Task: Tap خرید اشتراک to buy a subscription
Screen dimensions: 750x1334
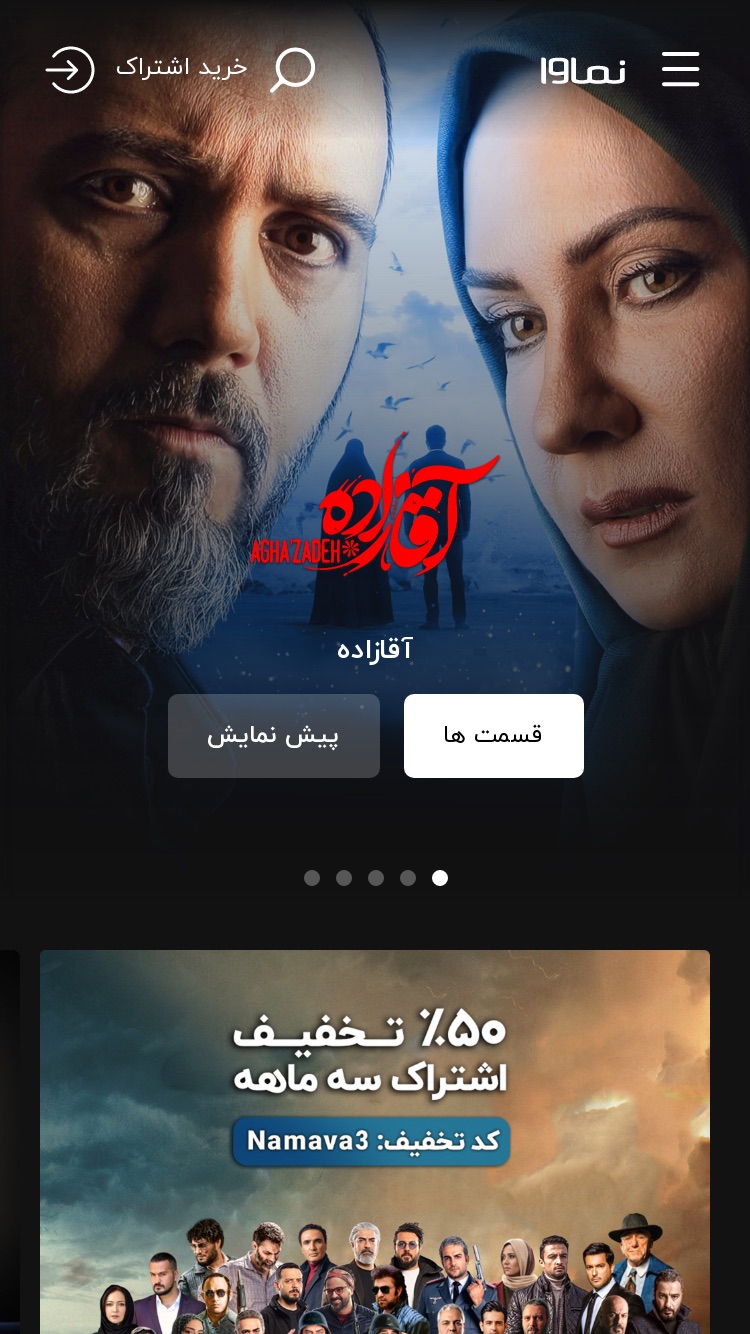Action: point(182,67)
